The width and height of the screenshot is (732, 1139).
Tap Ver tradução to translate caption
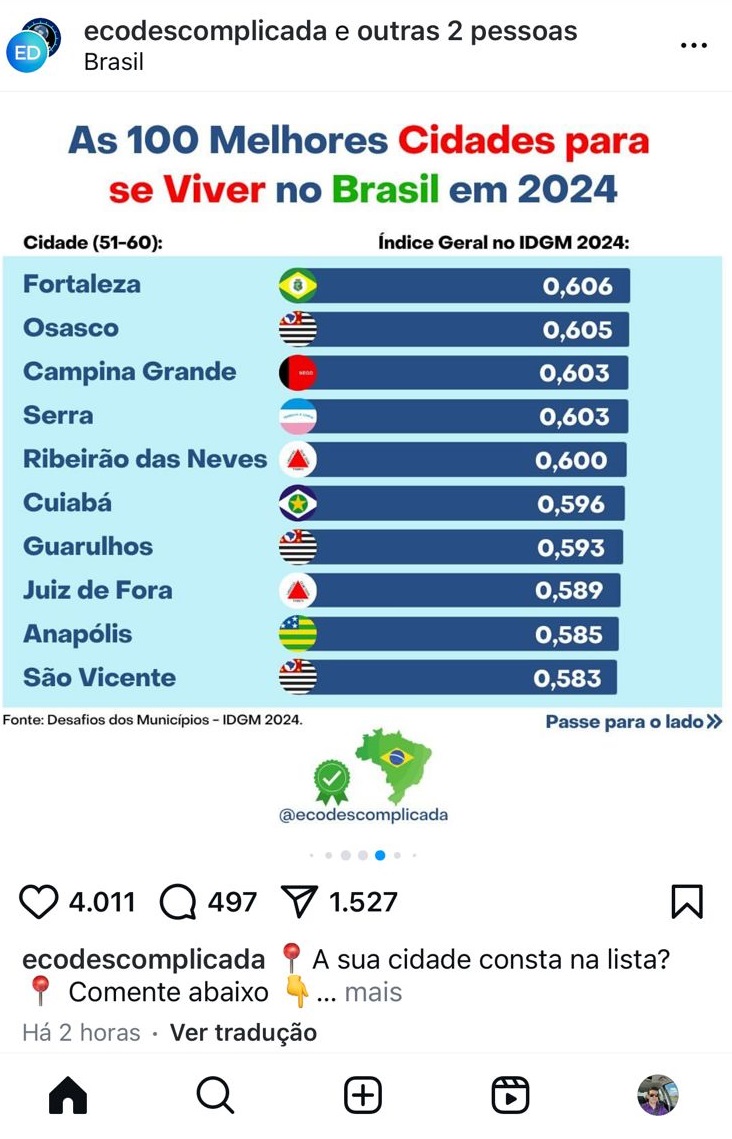(243, 1033)
